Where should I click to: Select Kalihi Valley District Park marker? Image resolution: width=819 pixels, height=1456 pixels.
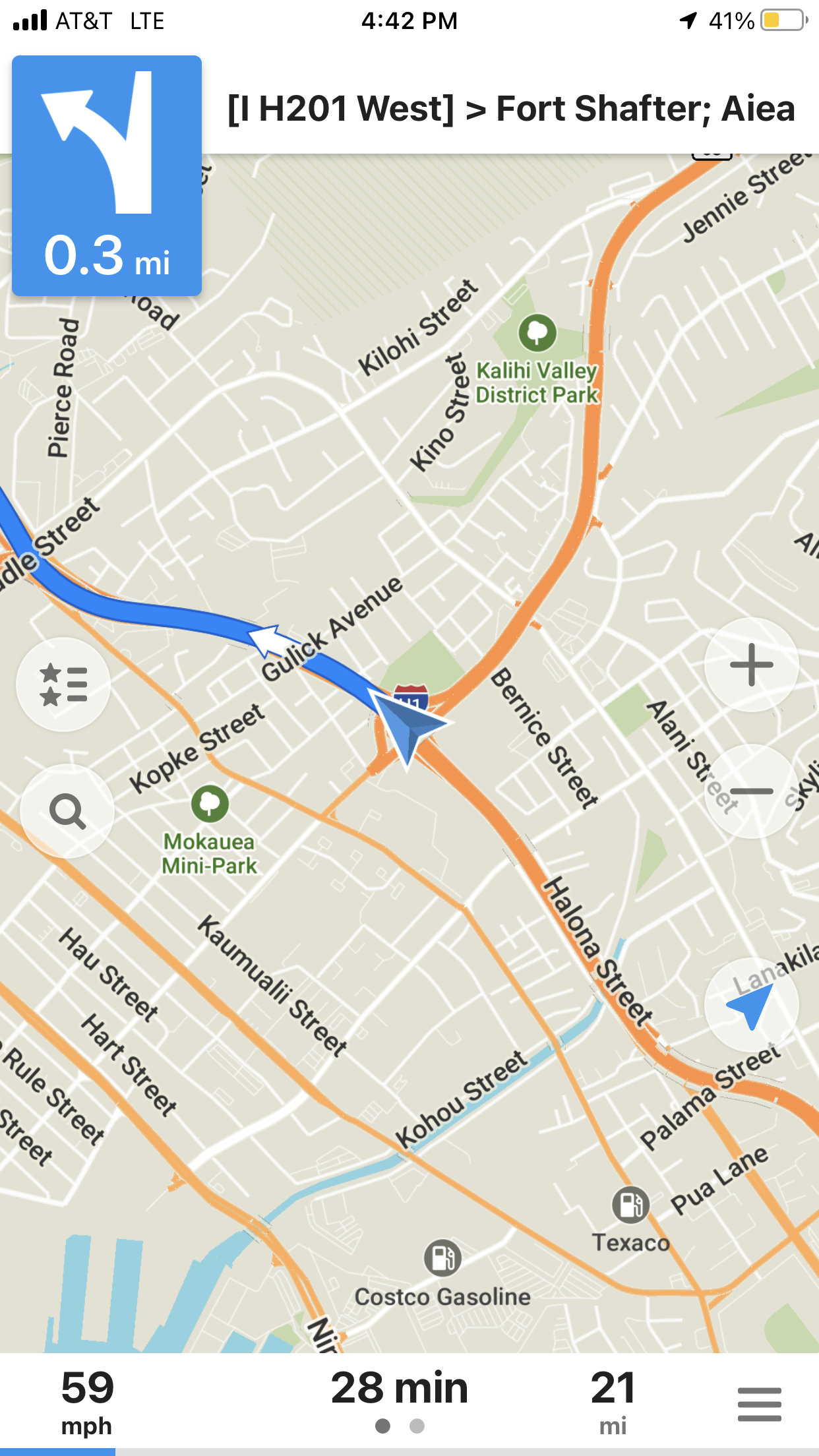(x=537, y=333)
